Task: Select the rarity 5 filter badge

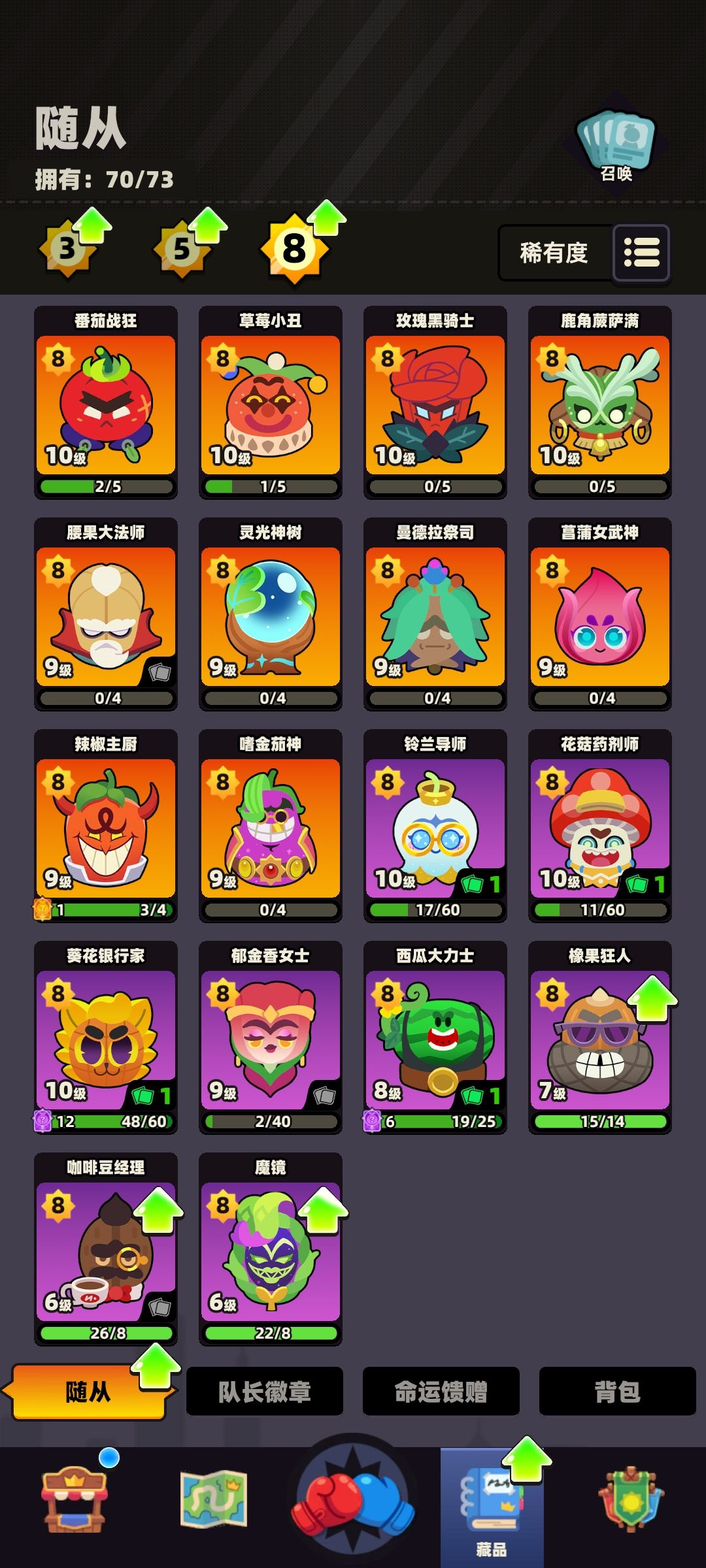Action: tap(182, 249)
